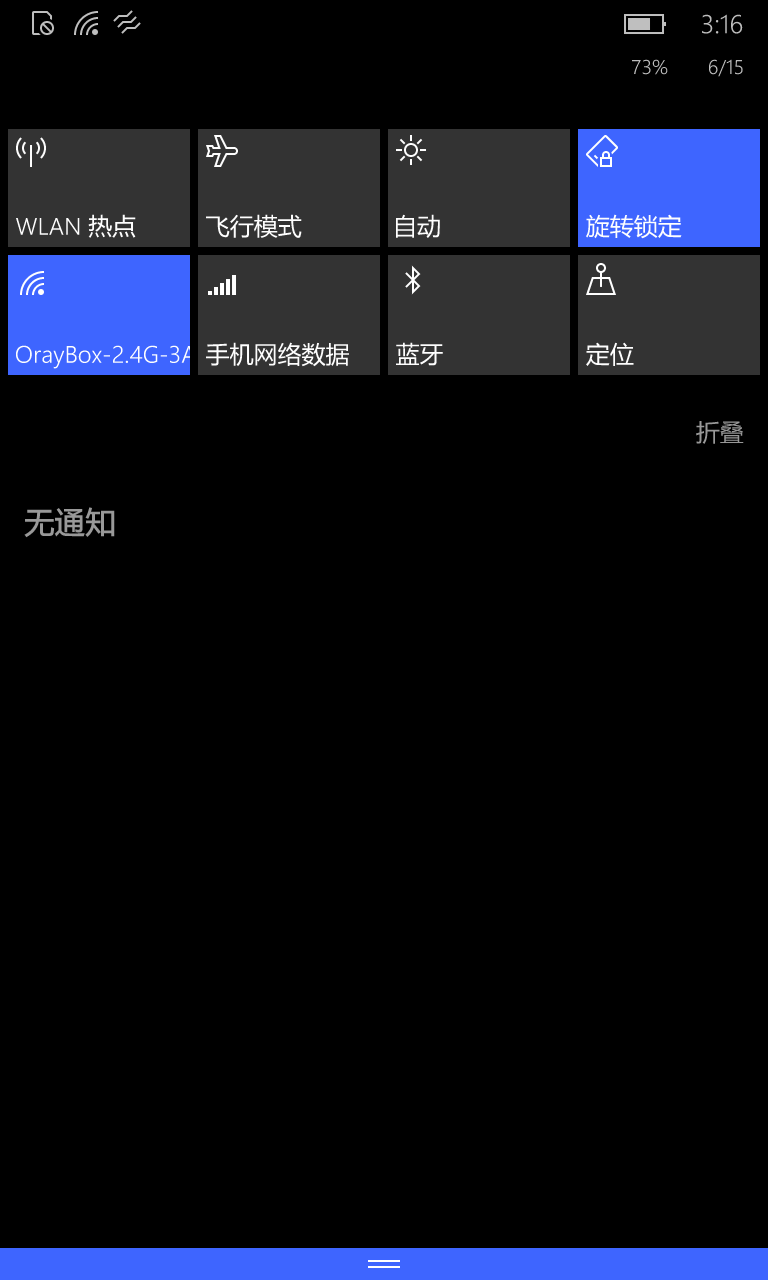
Task: Enable the 定位 location tile
Action: point(669,315)
